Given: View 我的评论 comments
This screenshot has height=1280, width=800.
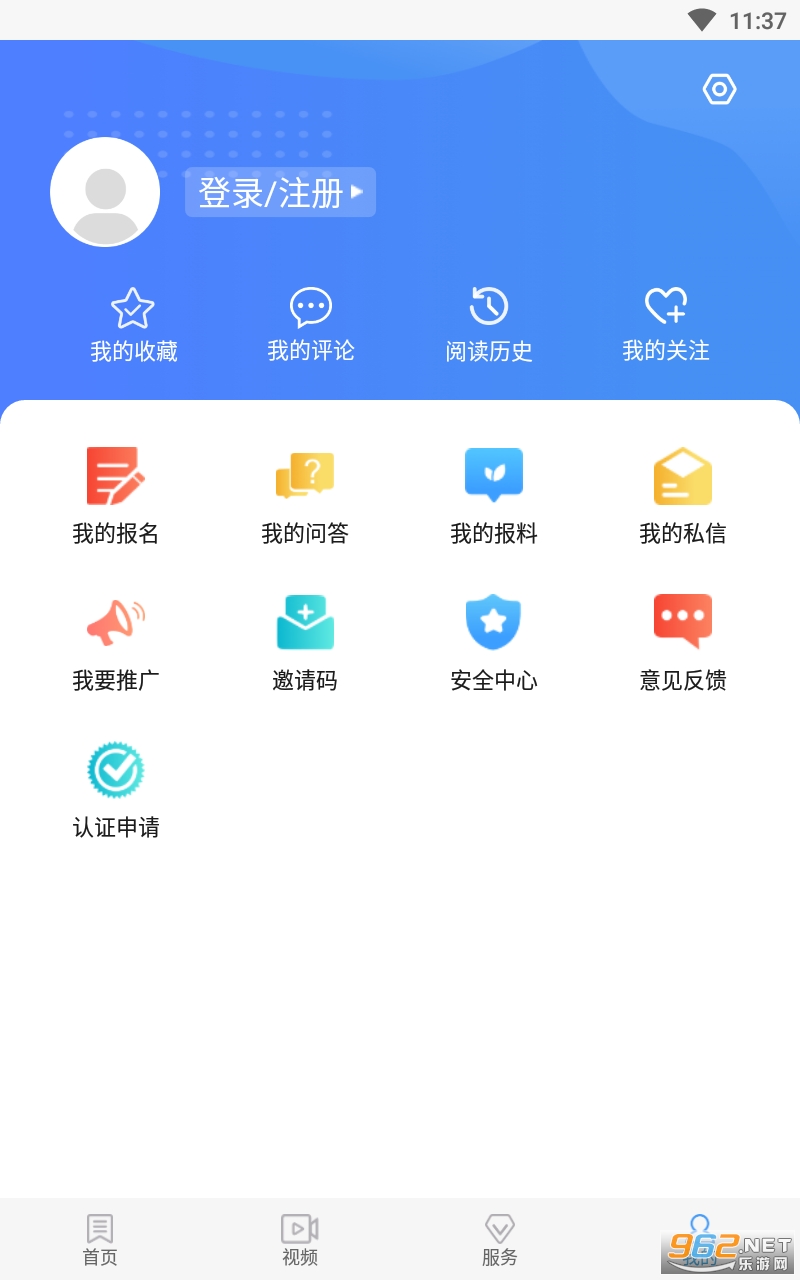Looking at the screenshot, I should pos(311,325).
